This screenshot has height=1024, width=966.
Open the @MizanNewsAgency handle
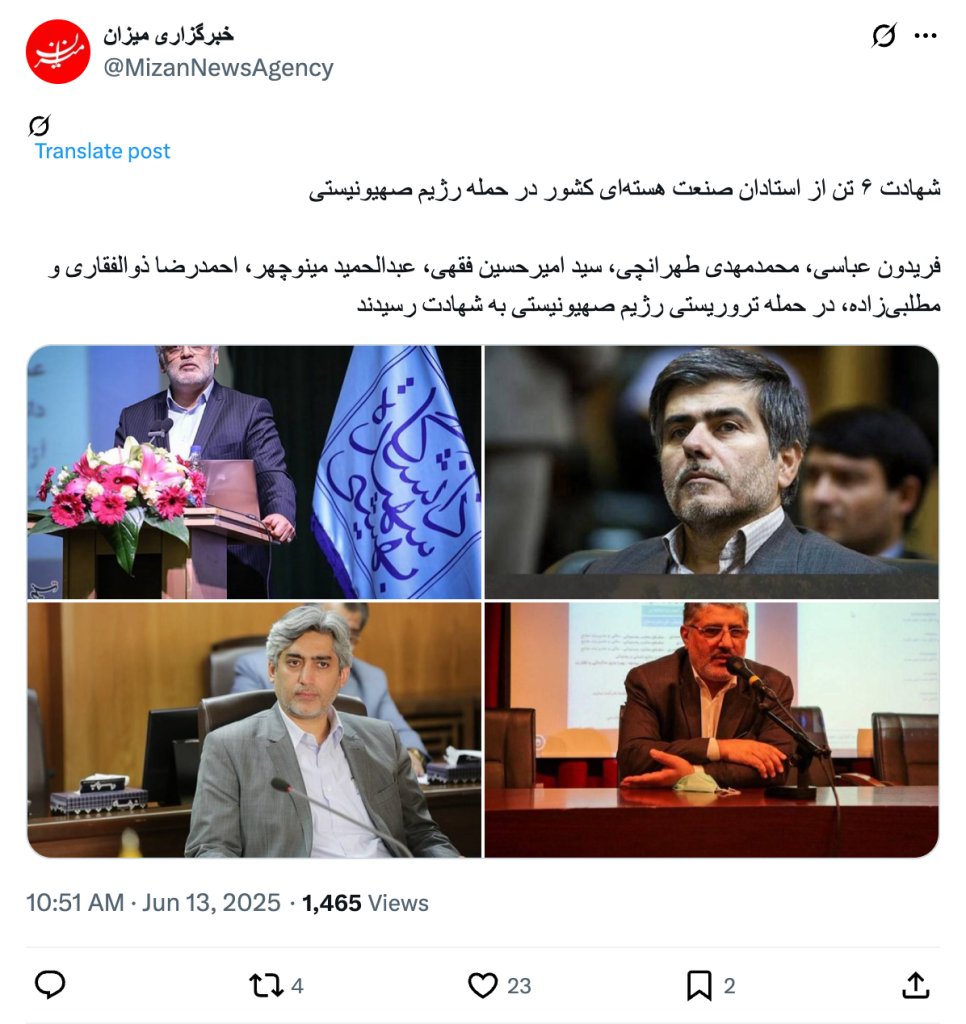point(218,68)
